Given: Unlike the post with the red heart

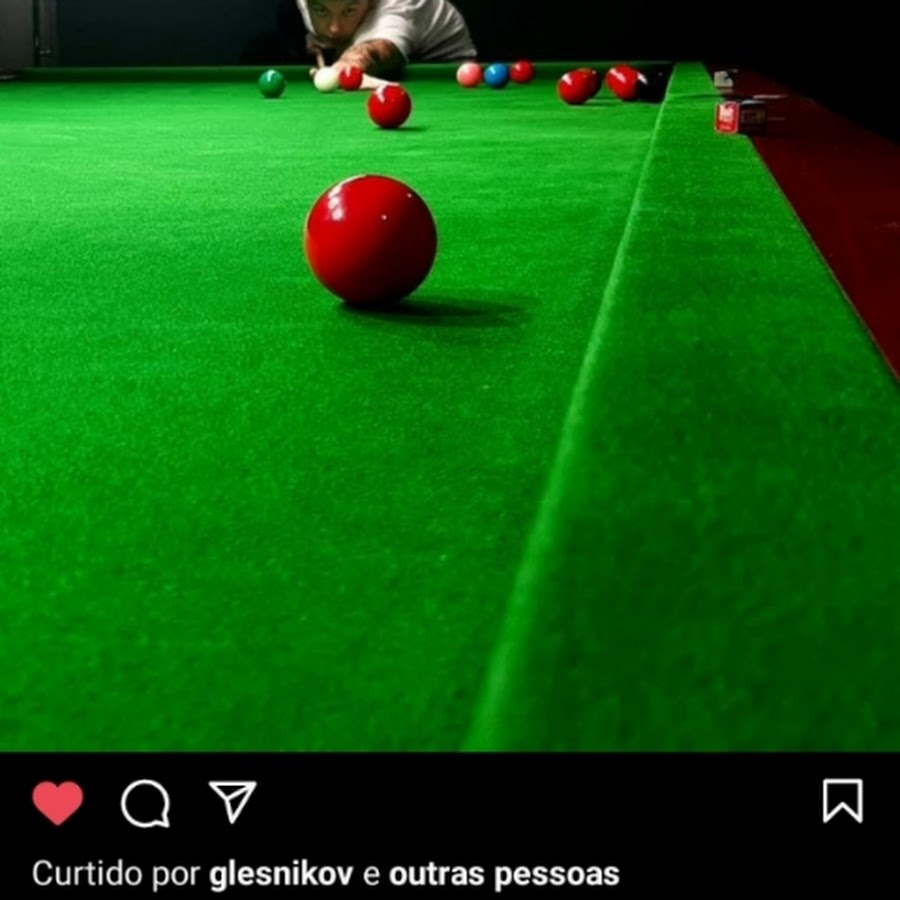Looking at the screenshot, I should pyautogui.click(x=58, y=802).
